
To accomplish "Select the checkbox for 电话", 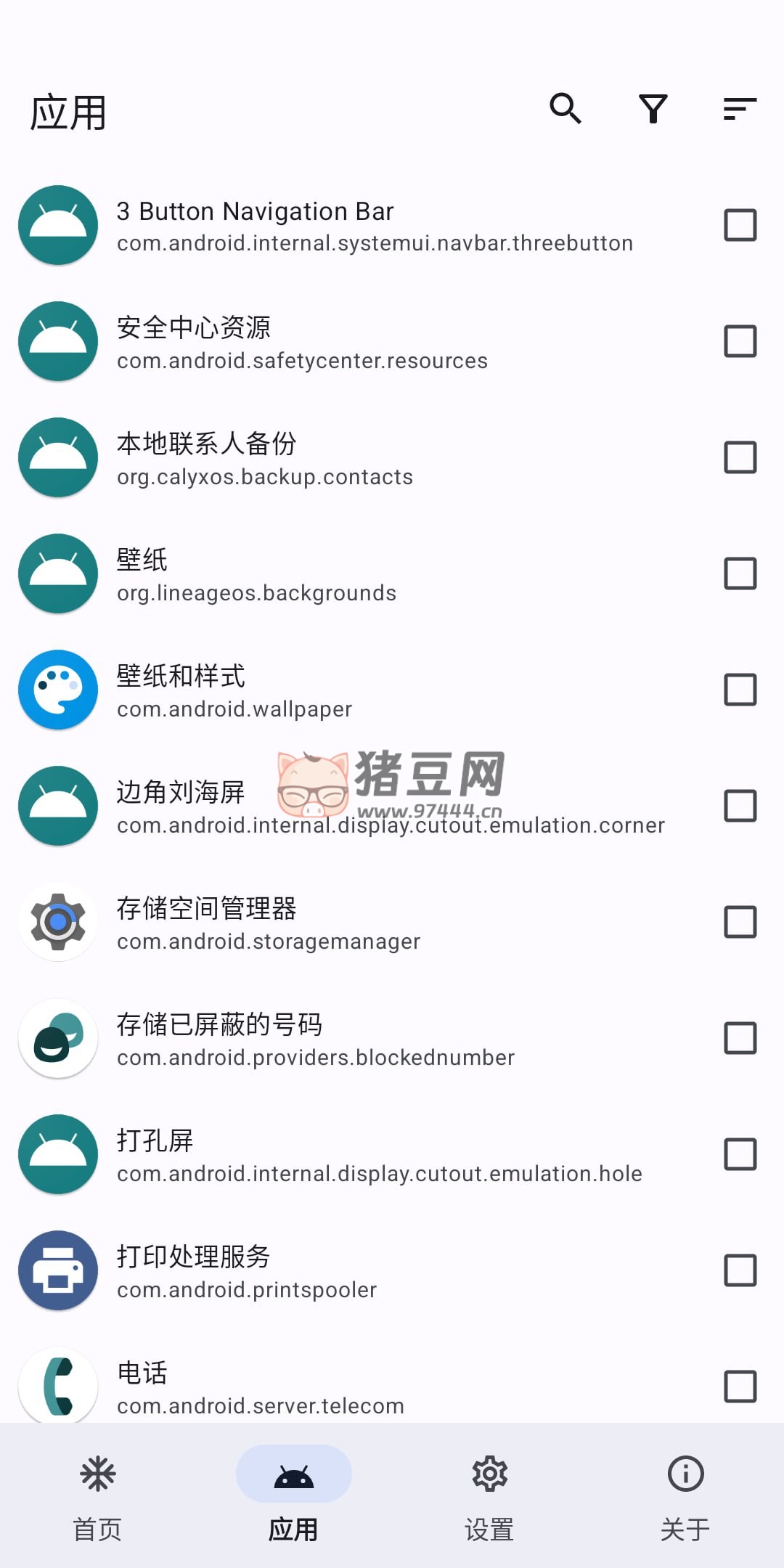I will point(740,1387).
